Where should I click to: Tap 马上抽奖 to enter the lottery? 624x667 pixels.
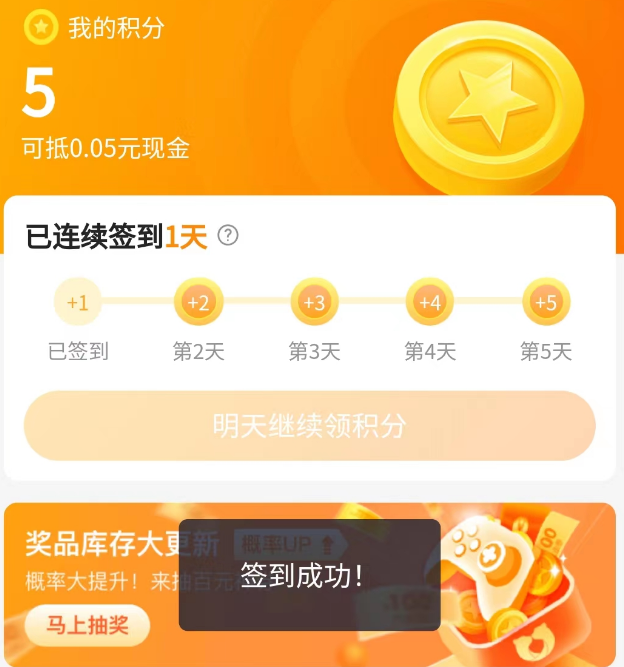(87, 626)
